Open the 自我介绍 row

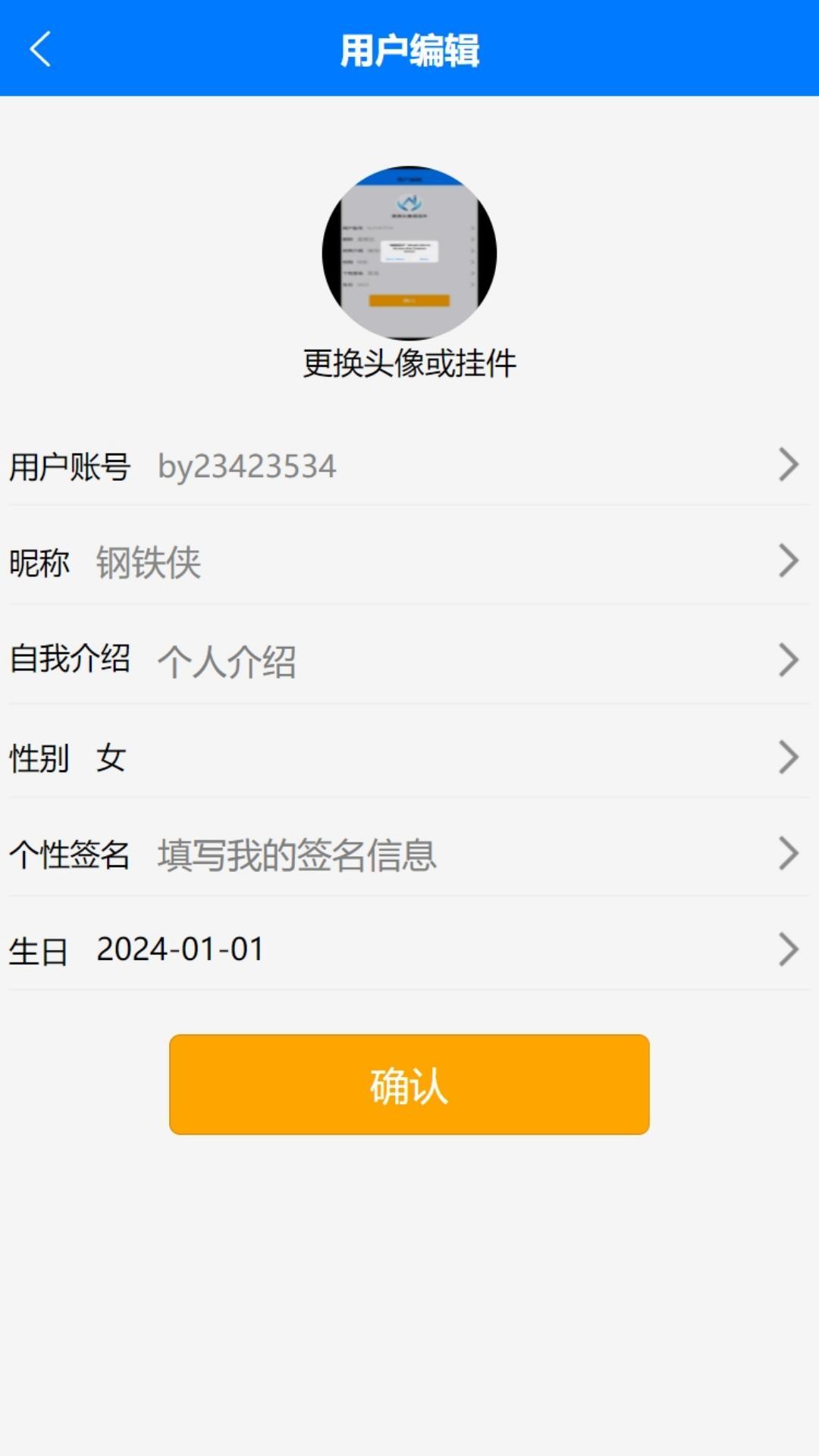click(x=409, y=660)
